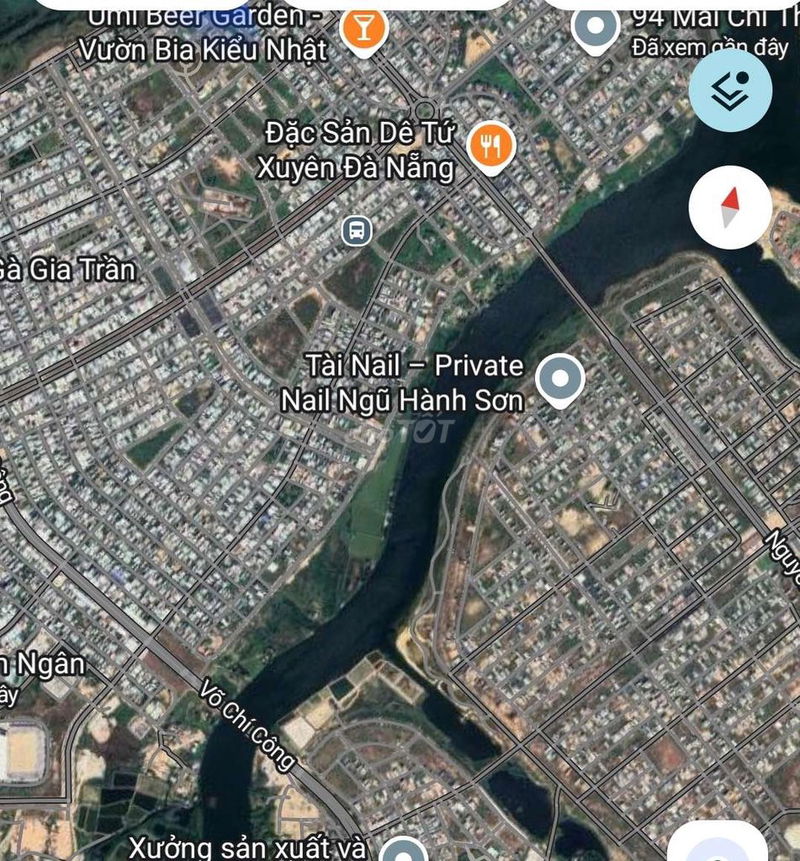Select the Đặc Sản Dê Tứ Xuyên restaurant pin
This screenshot has height=861, width=800.
(x=490, y=146)
